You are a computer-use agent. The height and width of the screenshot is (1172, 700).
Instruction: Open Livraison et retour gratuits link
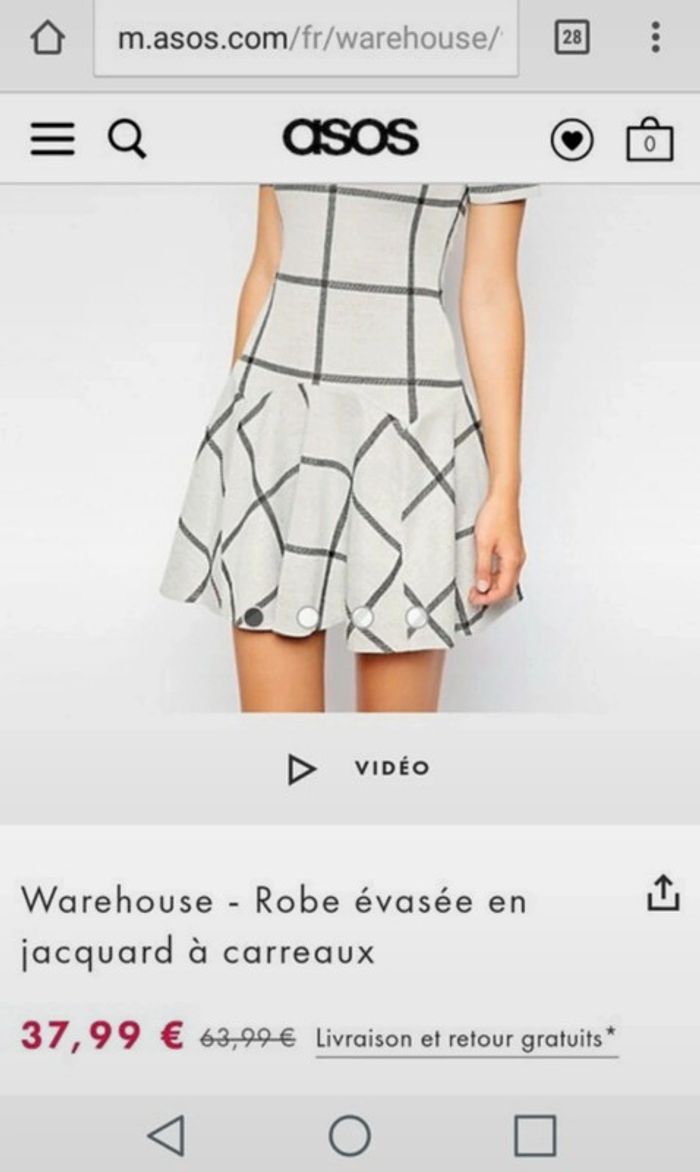[466, 1039]
